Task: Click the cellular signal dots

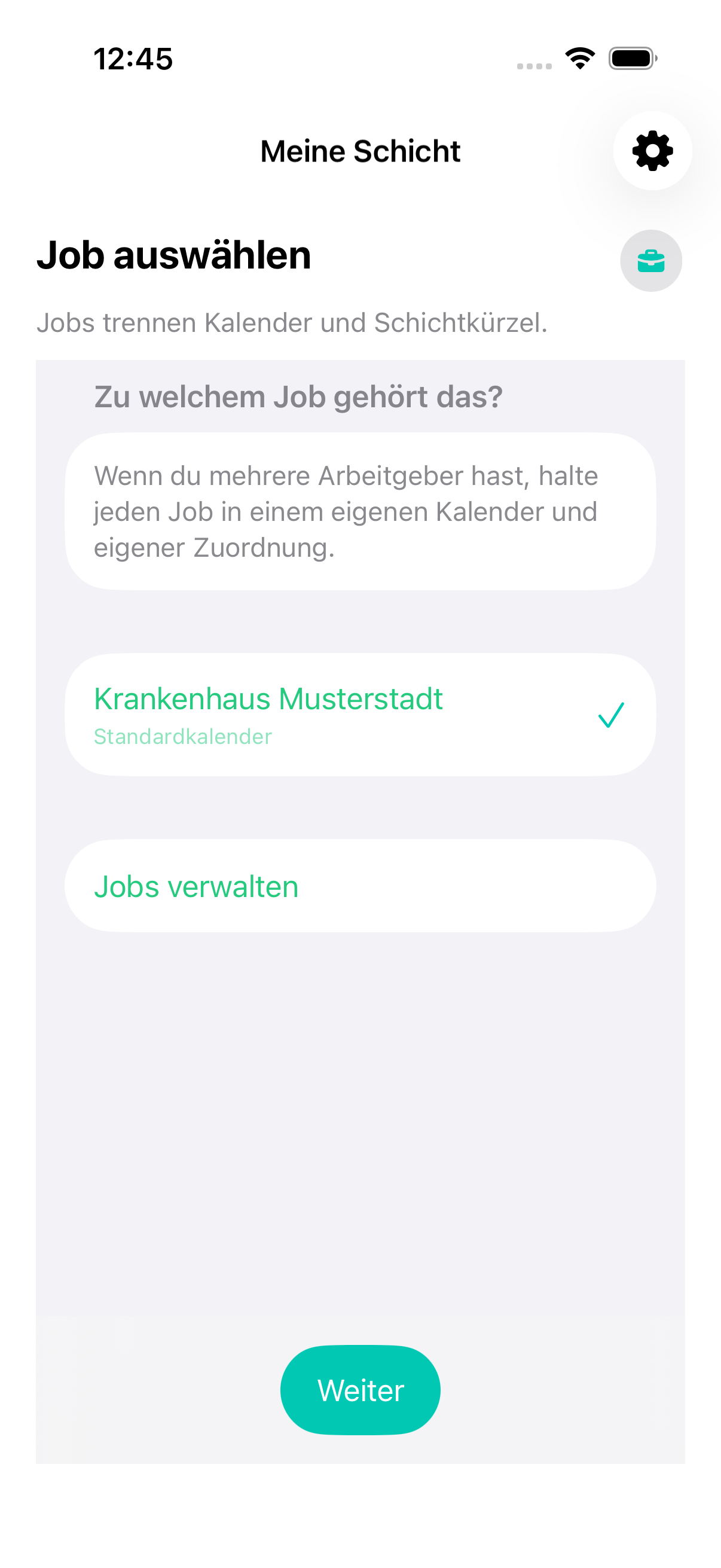Action: [534, 65]
